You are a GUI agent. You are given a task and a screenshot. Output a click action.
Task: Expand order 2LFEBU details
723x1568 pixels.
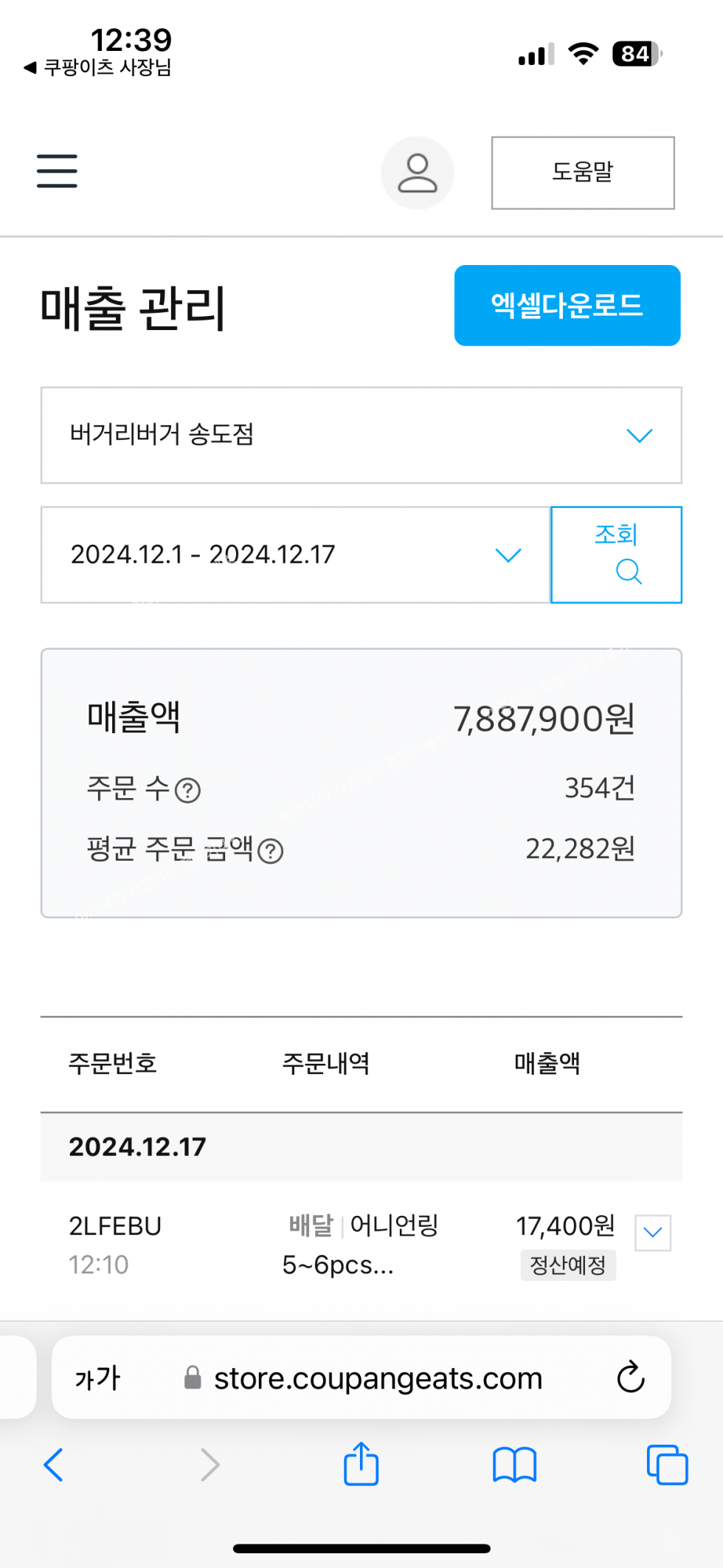[652, 1232]
